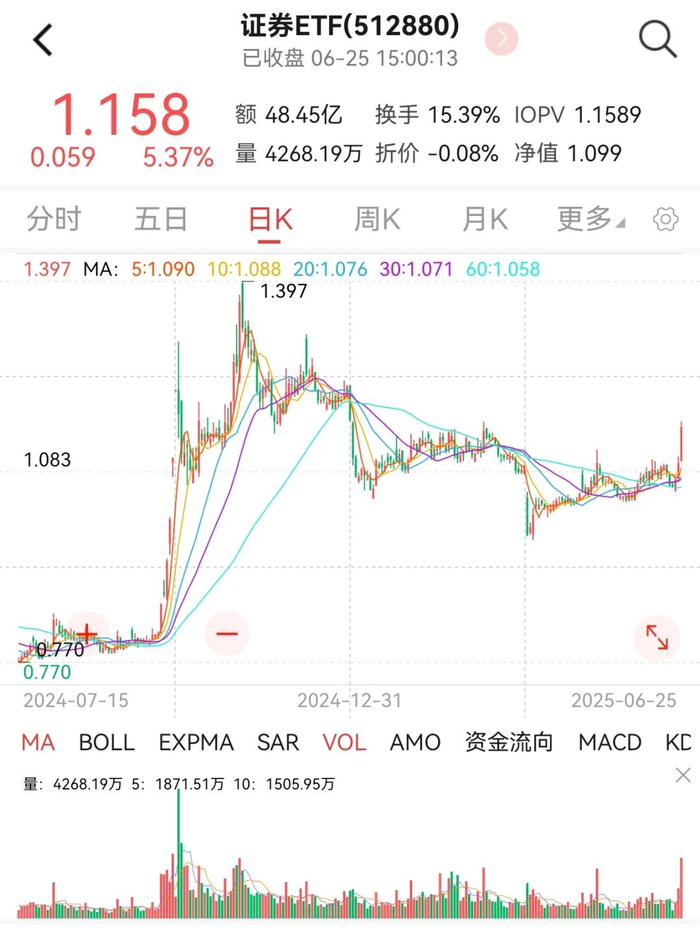The image size is (700, 938).
Task: Expand the chart to fullscreen
Action: click(x=657, y=639)
